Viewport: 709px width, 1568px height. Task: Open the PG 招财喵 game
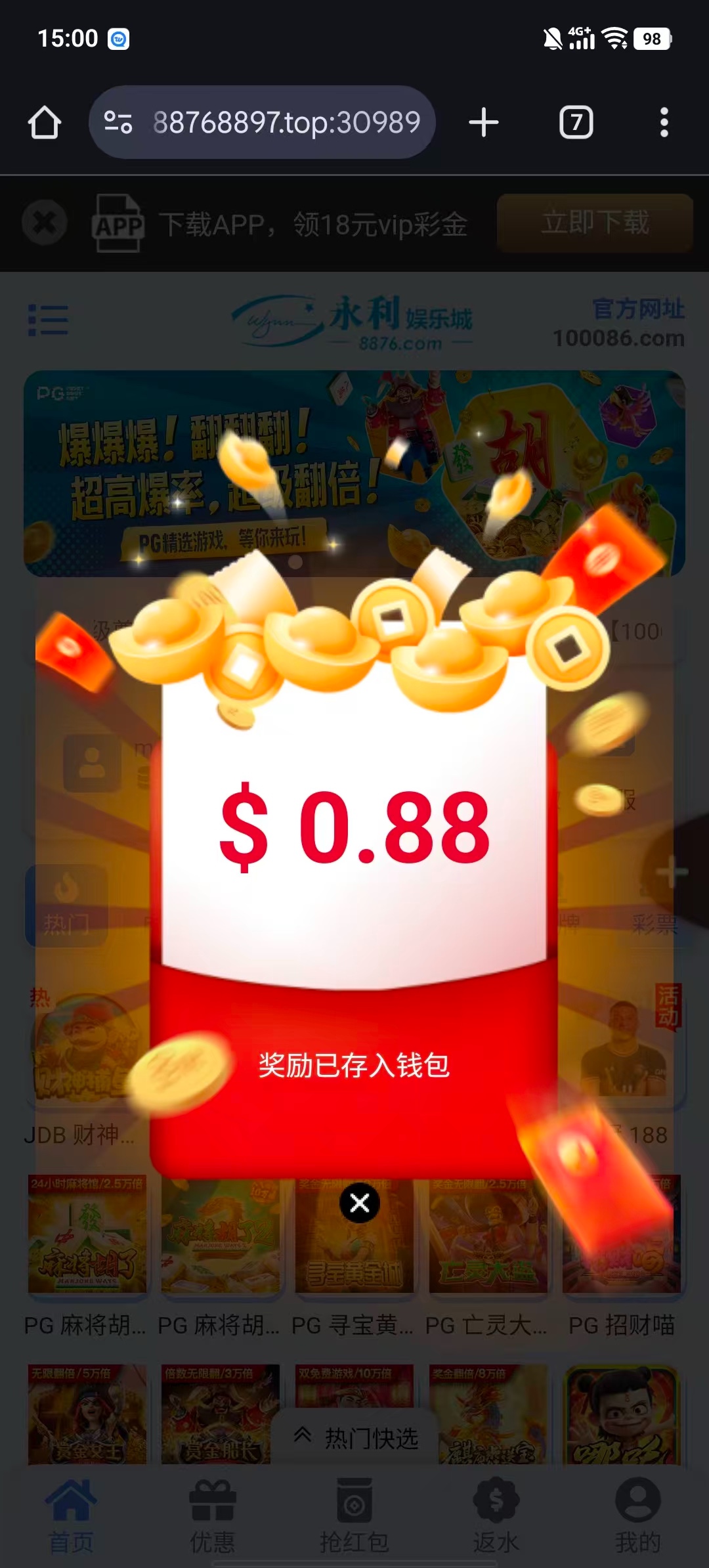[x=621, y=1248]
